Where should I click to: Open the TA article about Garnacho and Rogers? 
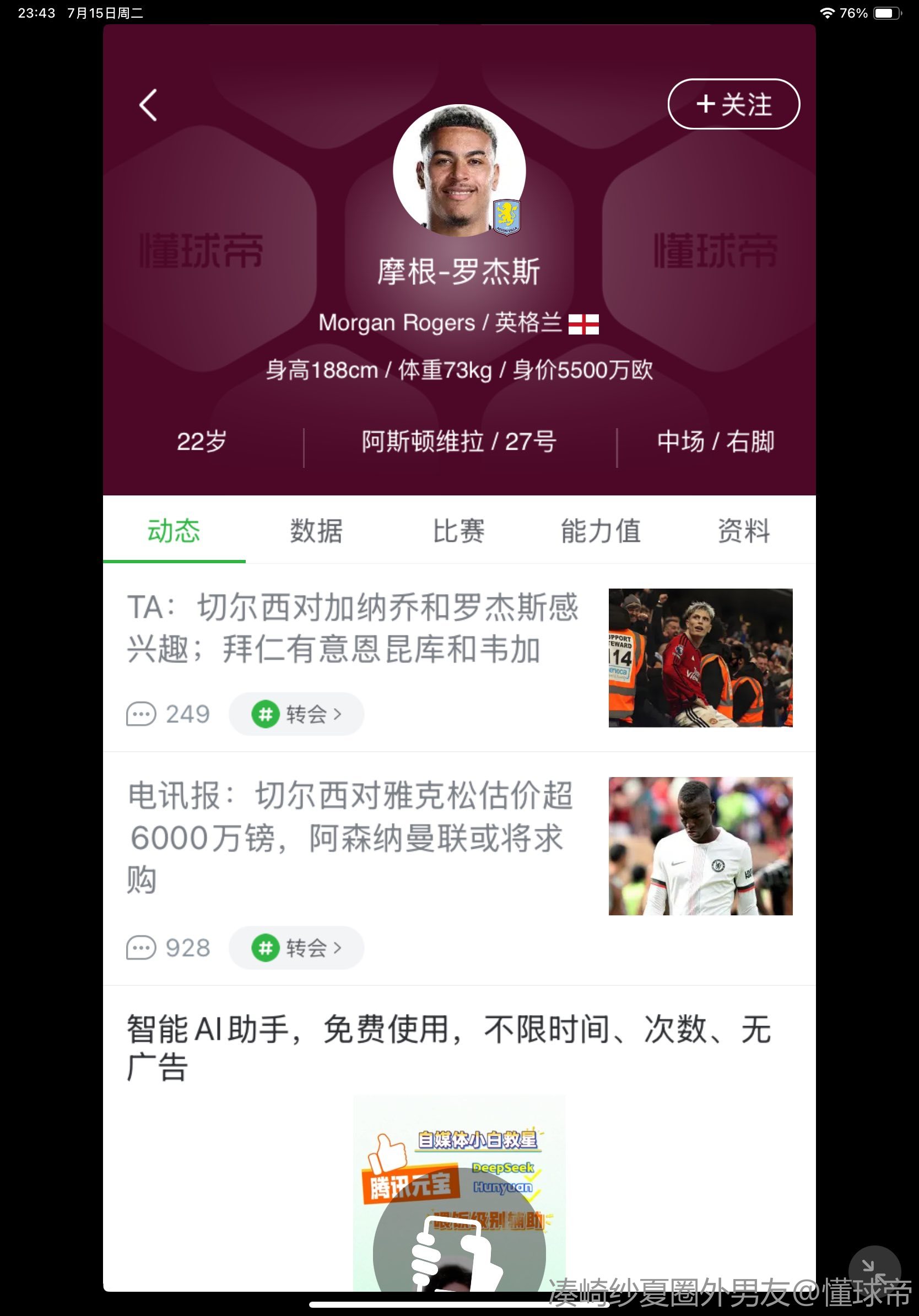353,628
